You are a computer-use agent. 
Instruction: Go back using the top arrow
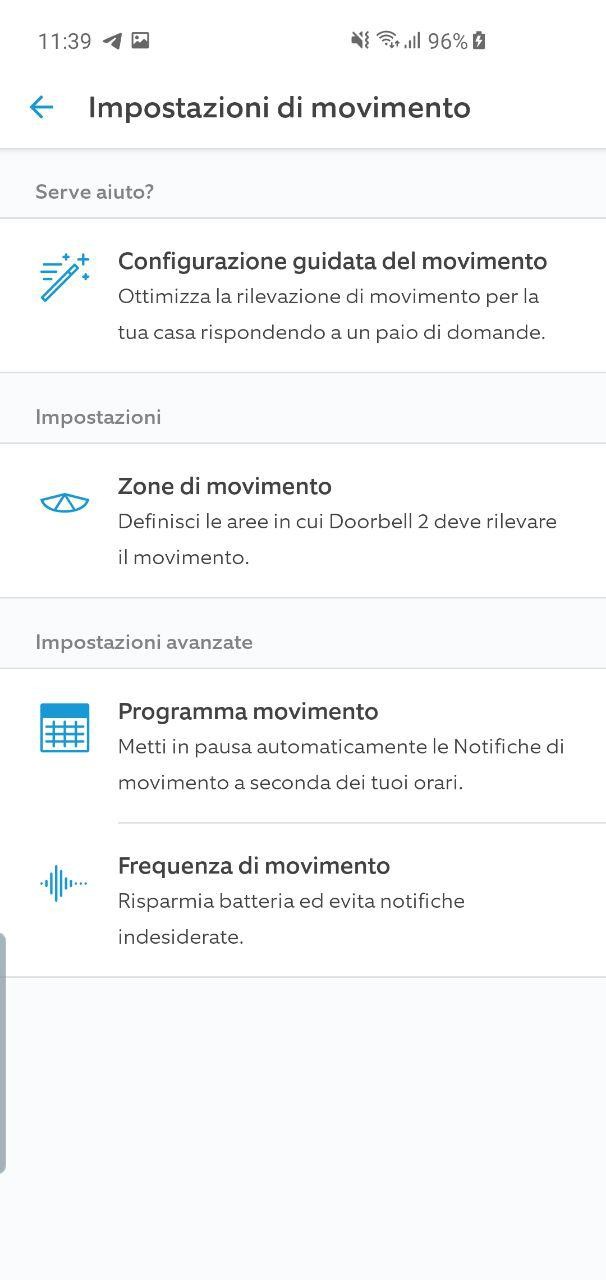click(x=41, y=107)
